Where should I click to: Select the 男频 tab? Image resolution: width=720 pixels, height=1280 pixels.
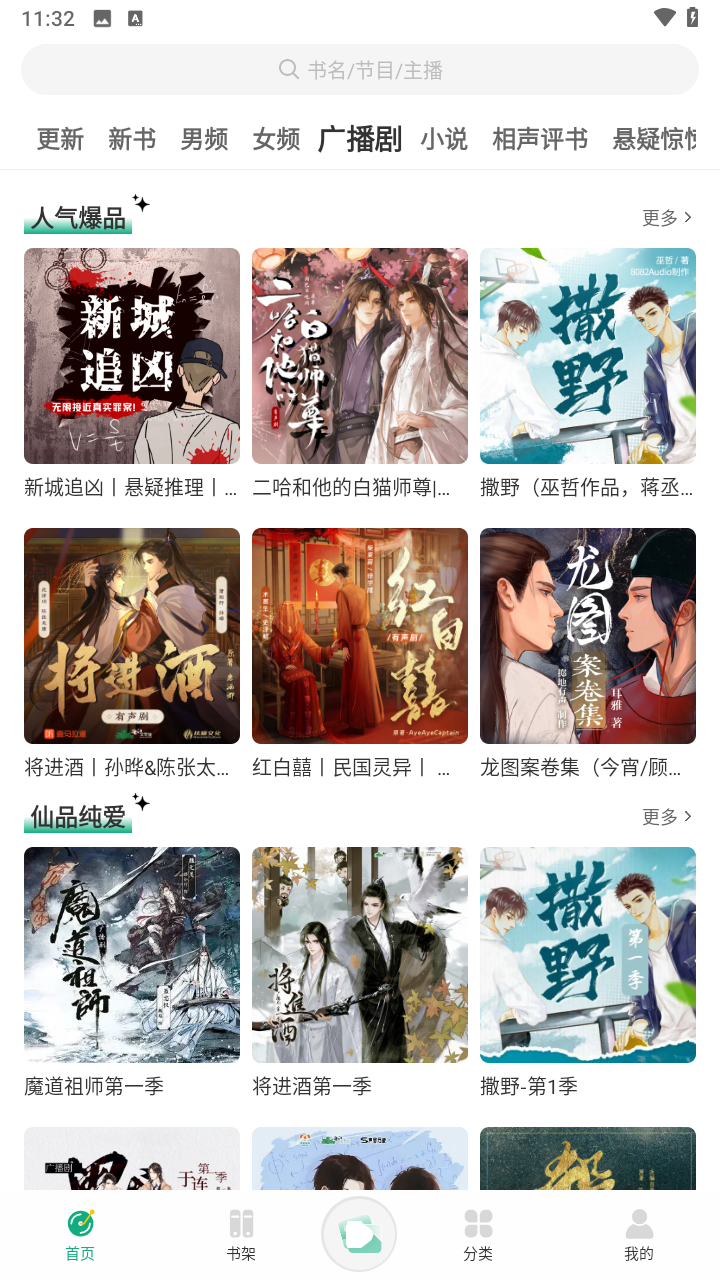[x=204, y=139]
